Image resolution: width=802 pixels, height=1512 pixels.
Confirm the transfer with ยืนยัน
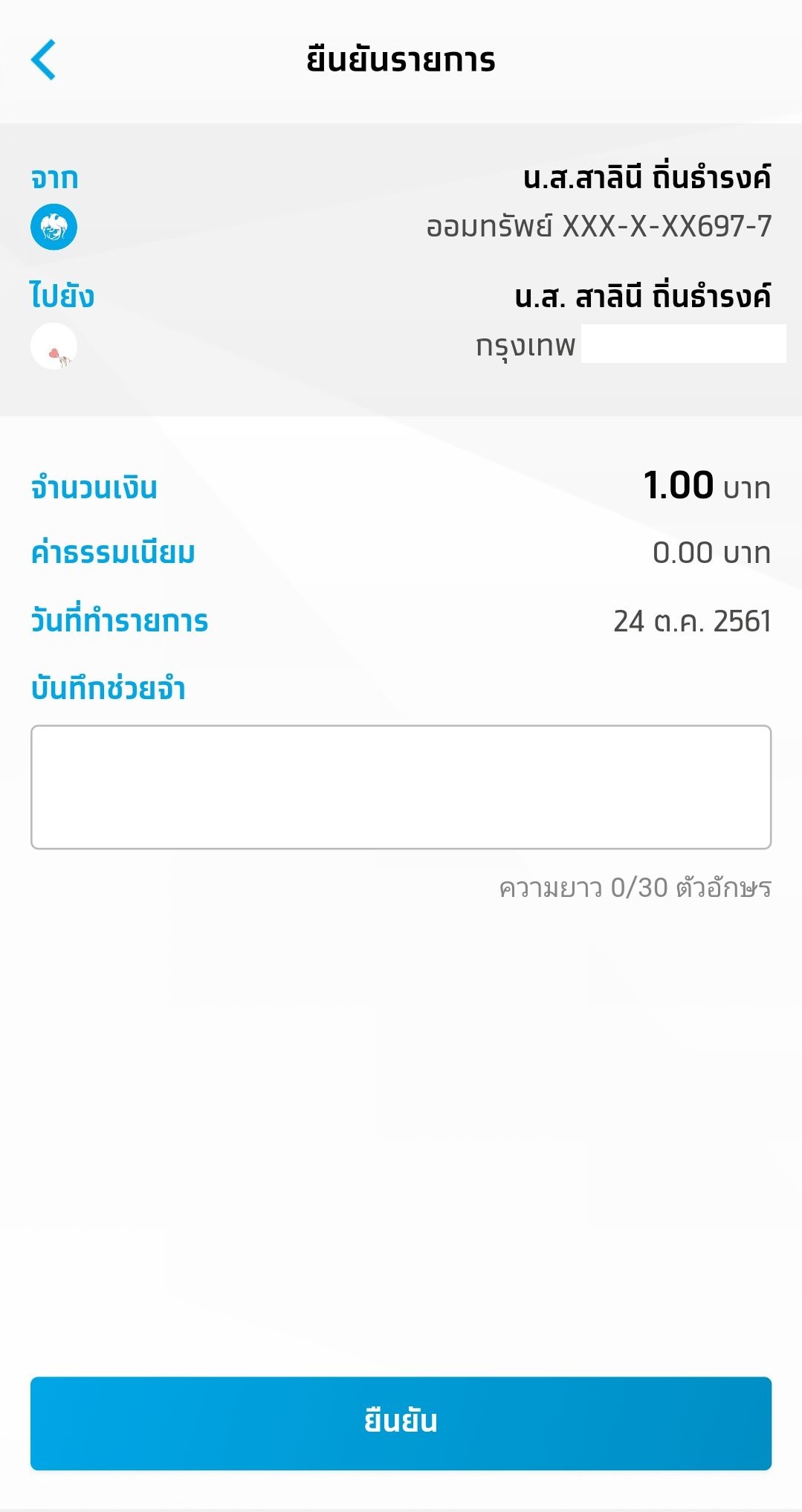pos(401,1422)
